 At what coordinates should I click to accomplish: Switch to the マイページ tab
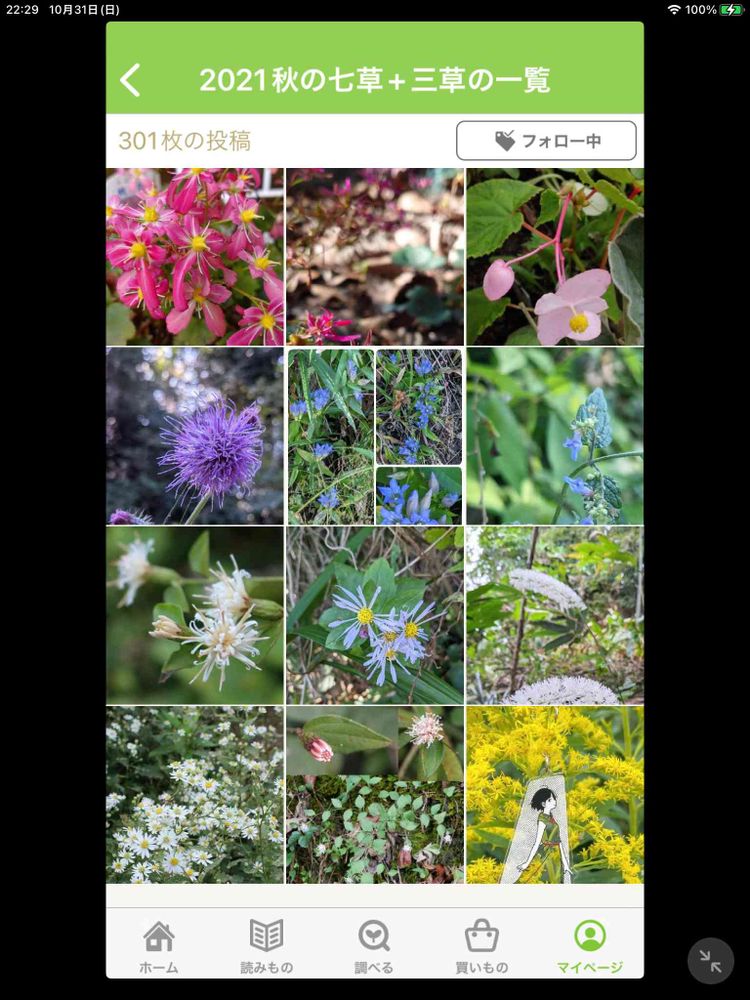pyautogui.click(x=589, y=946)
